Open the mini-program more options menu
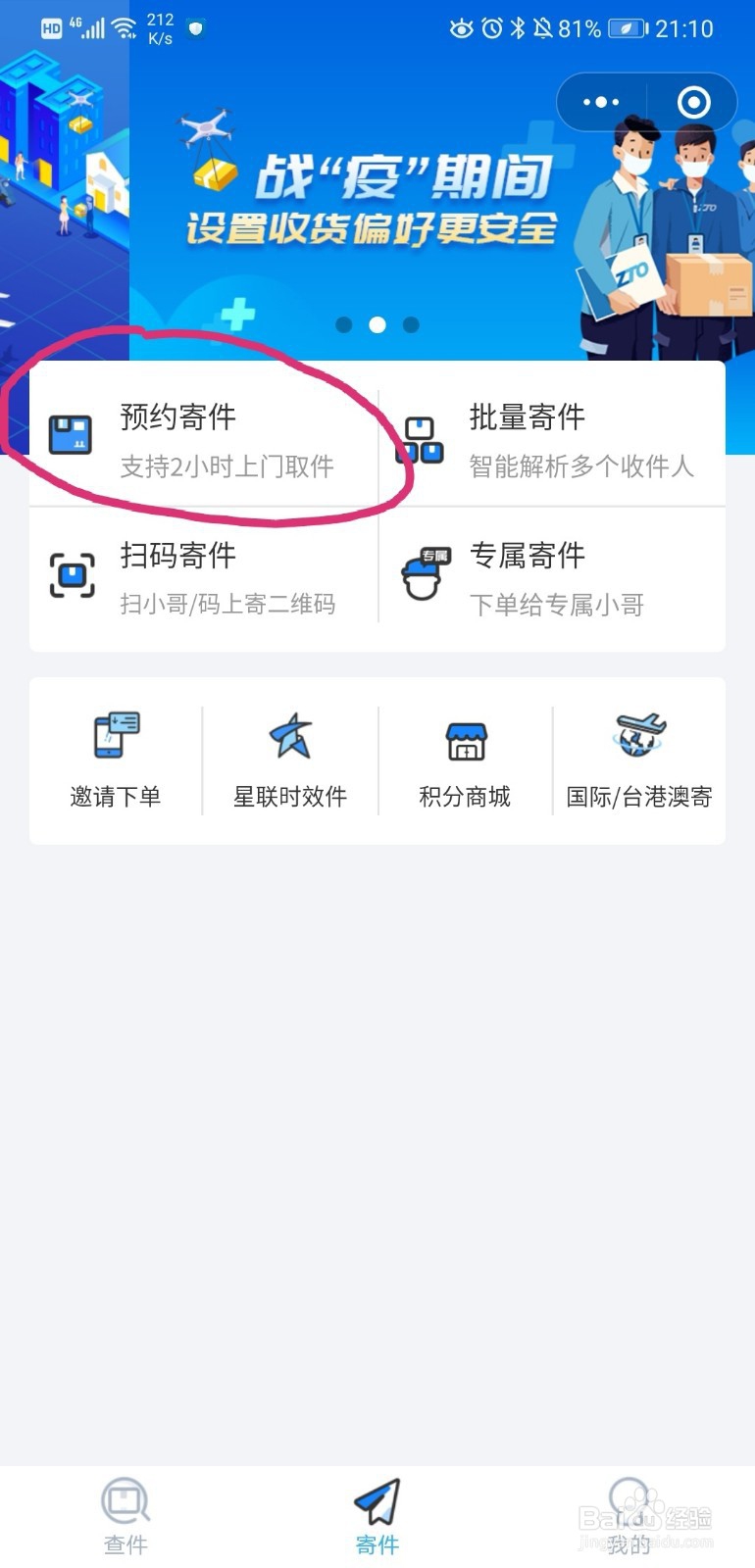The image size is (755, 1568). [x=599, y=101]
